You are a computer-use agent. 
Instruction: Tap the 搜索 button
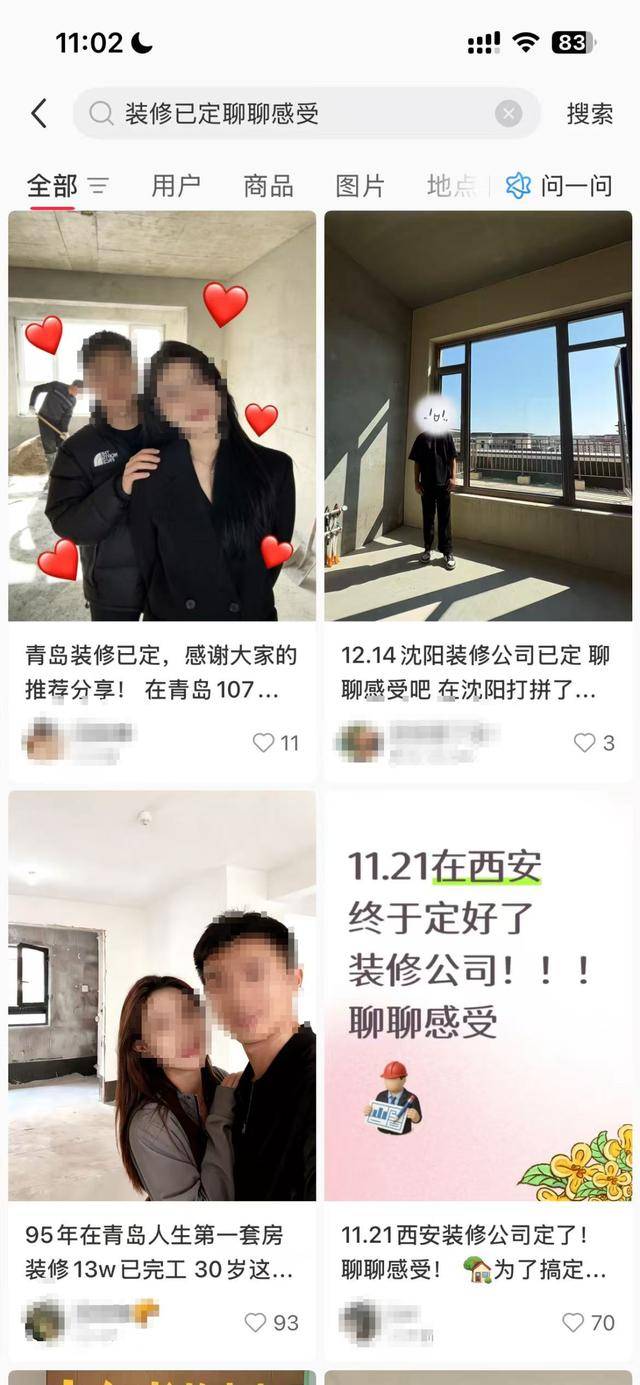[589, 114]
